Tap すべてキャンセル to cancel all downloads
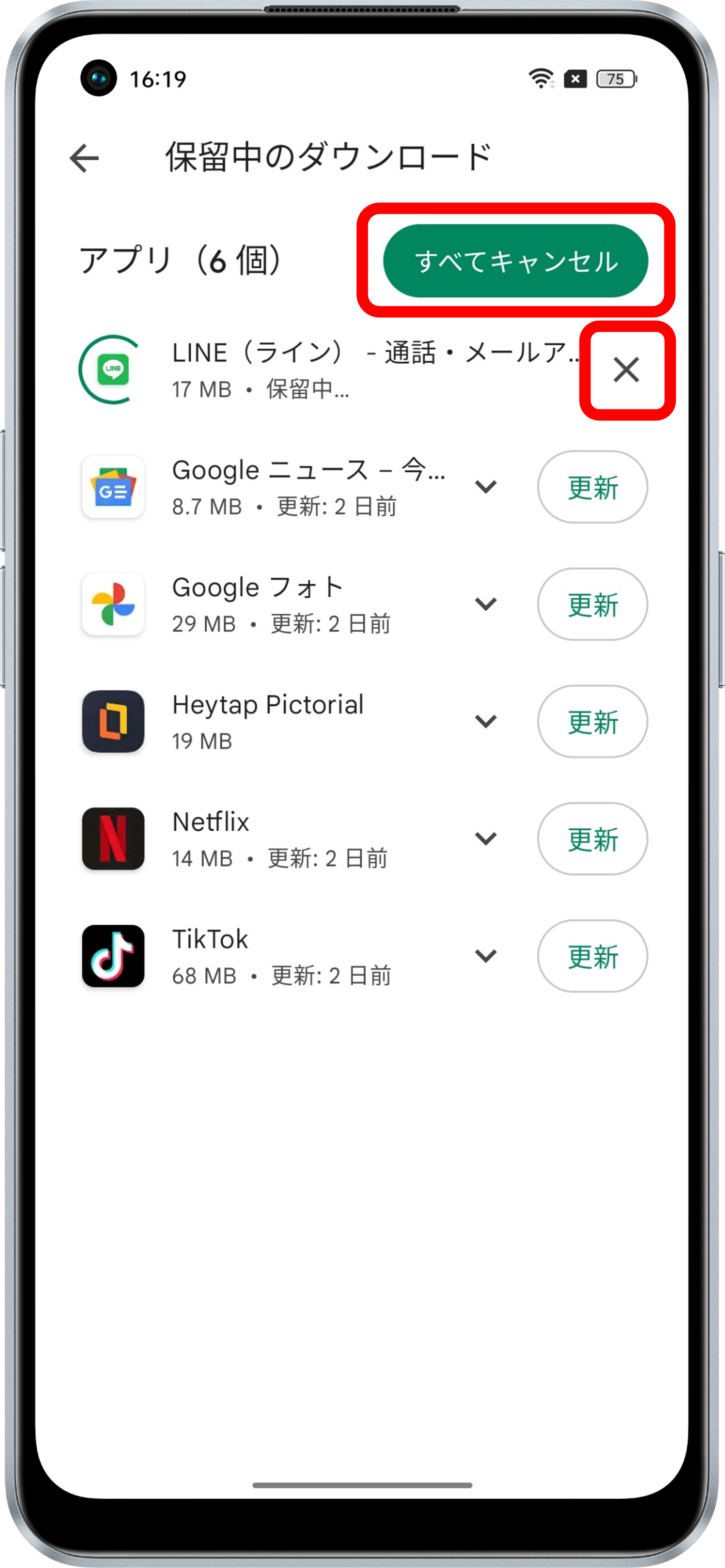This screenshot has height=1568, width=725. [x=515, y=260]
